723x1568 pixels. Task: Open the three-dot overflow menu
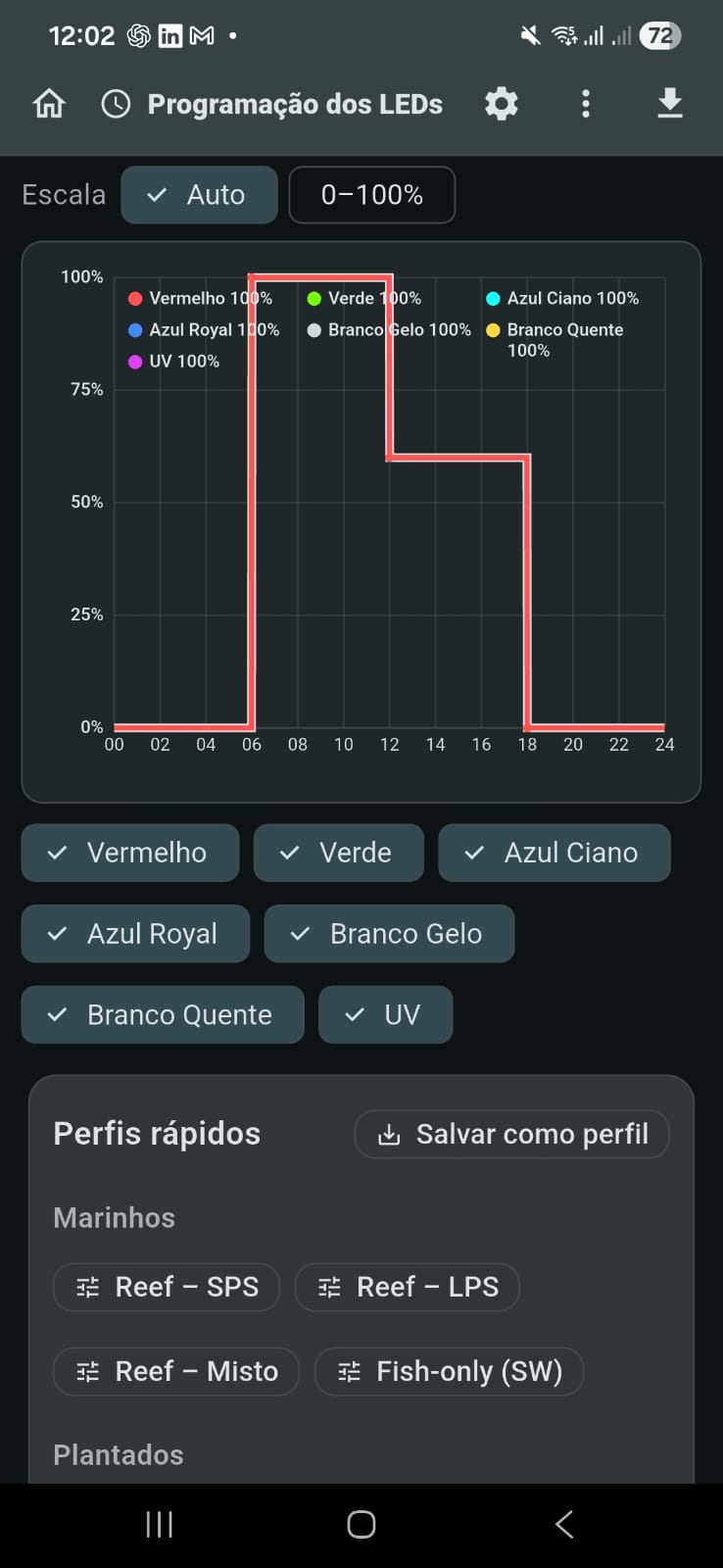[x=586, y=104]
